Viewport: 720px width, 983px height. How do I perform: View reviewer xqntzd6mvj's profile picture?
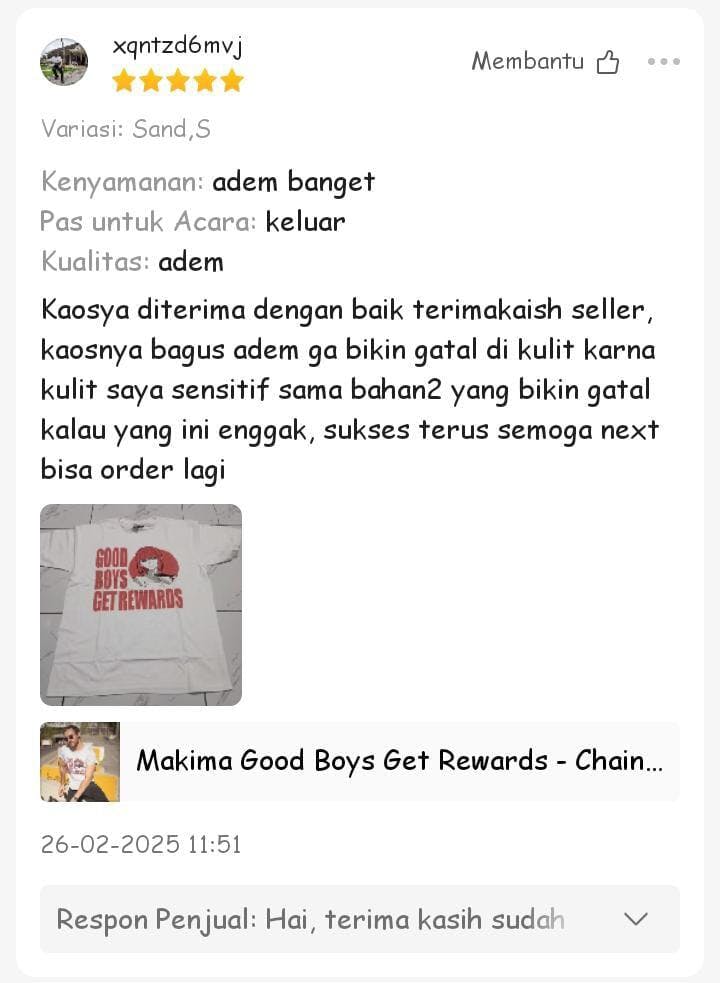64,62
